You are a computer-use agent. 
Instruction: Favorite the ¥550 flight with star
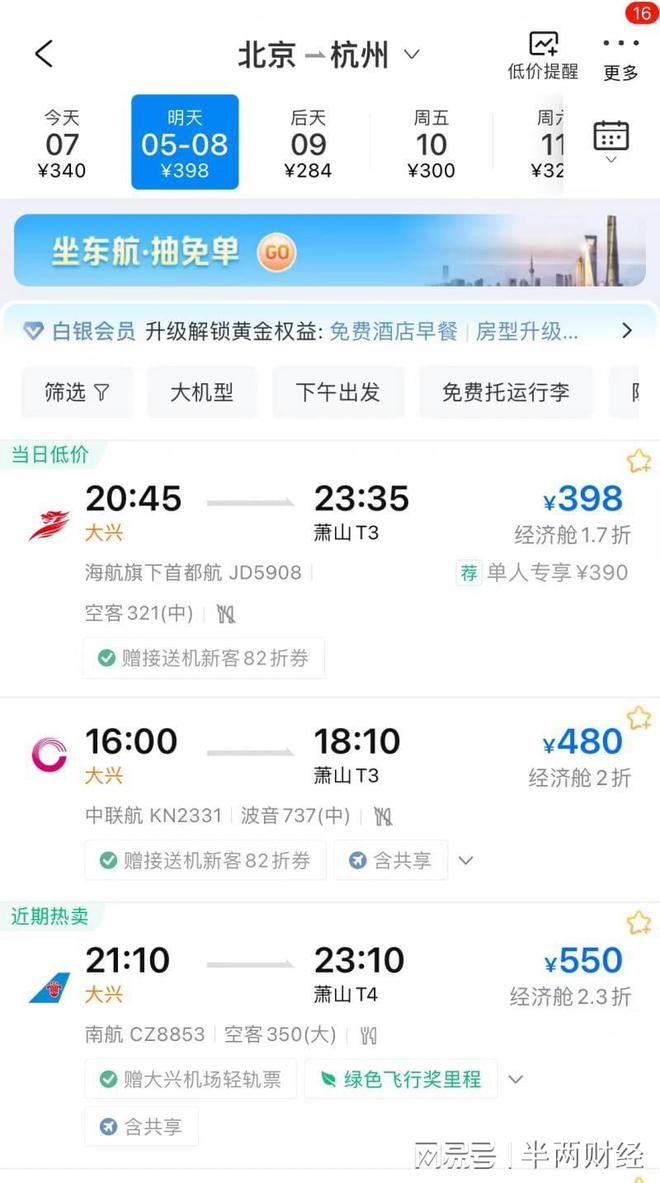638,923
